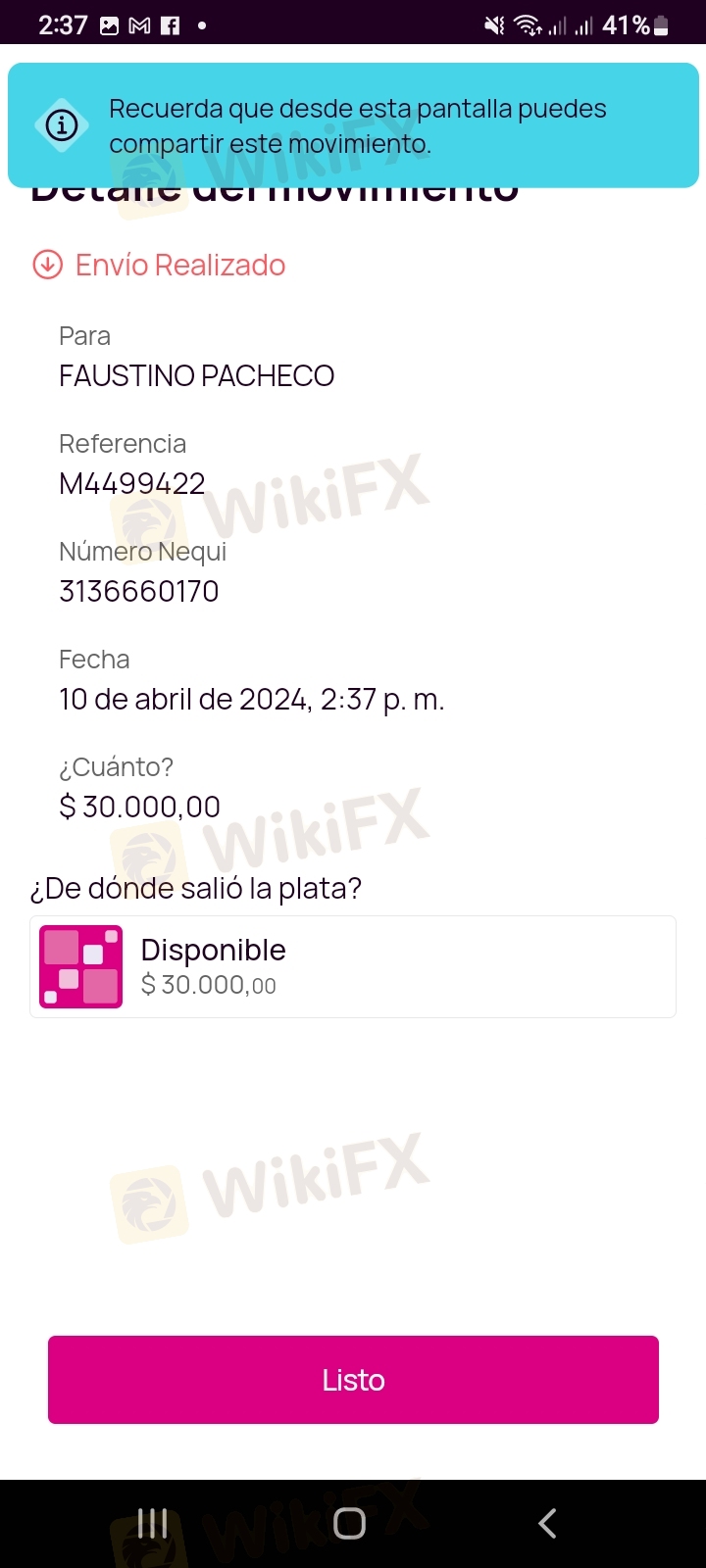Screen dimensions: 706x1568
Task: Tap the Listo button to finish
Action: (x=353, y=1379)
